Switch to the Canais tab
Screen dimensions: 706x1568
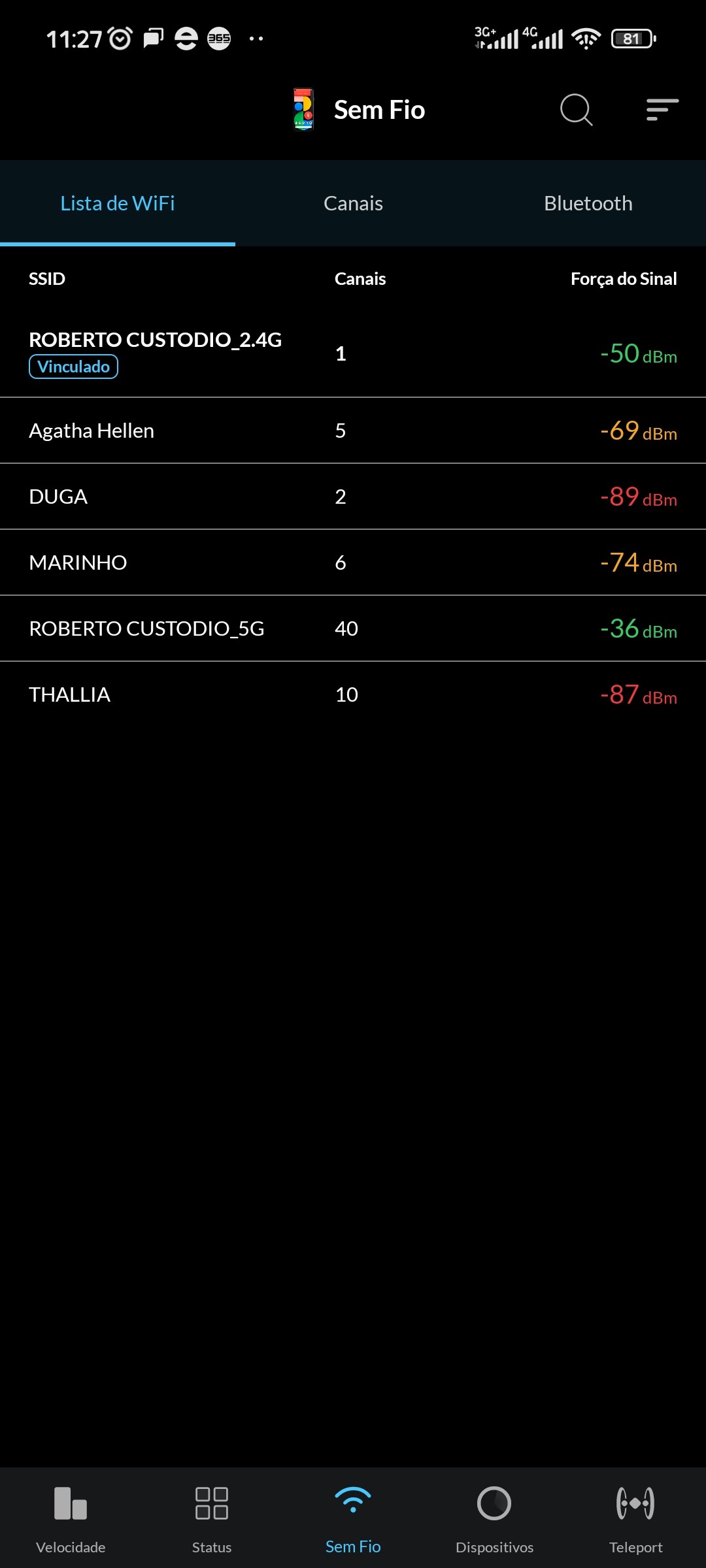353,203
